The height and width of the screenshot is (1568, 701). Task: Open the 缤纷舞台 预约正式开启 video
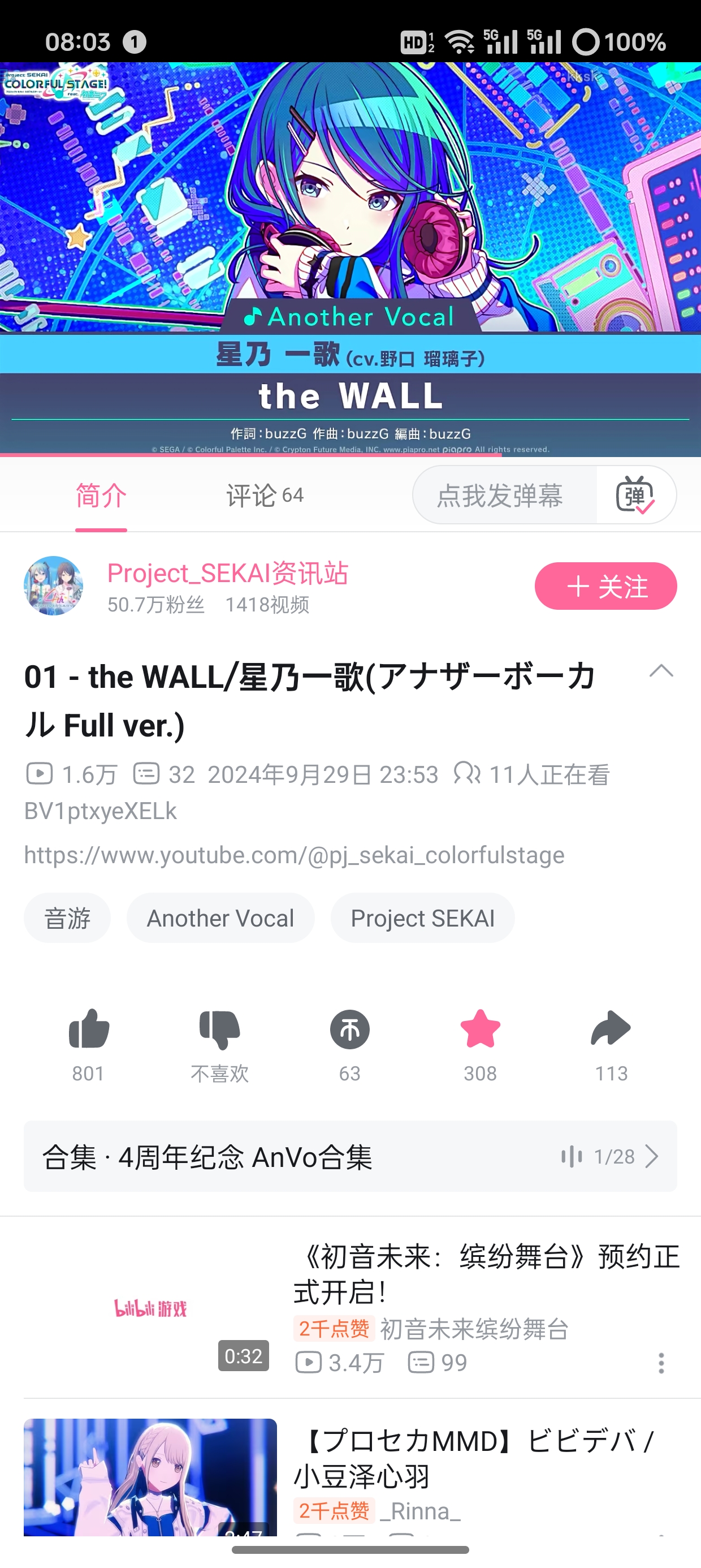point(486,1274)
